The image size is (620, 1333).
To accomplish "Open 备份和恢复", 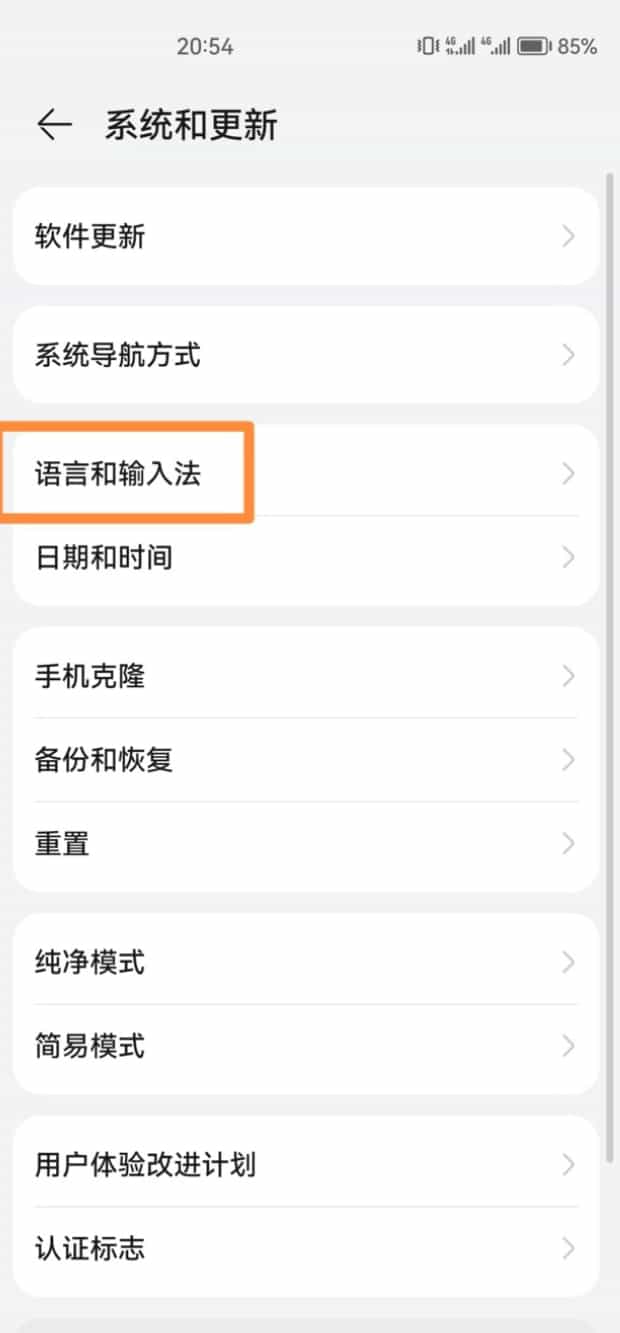I will pos(306,760).
